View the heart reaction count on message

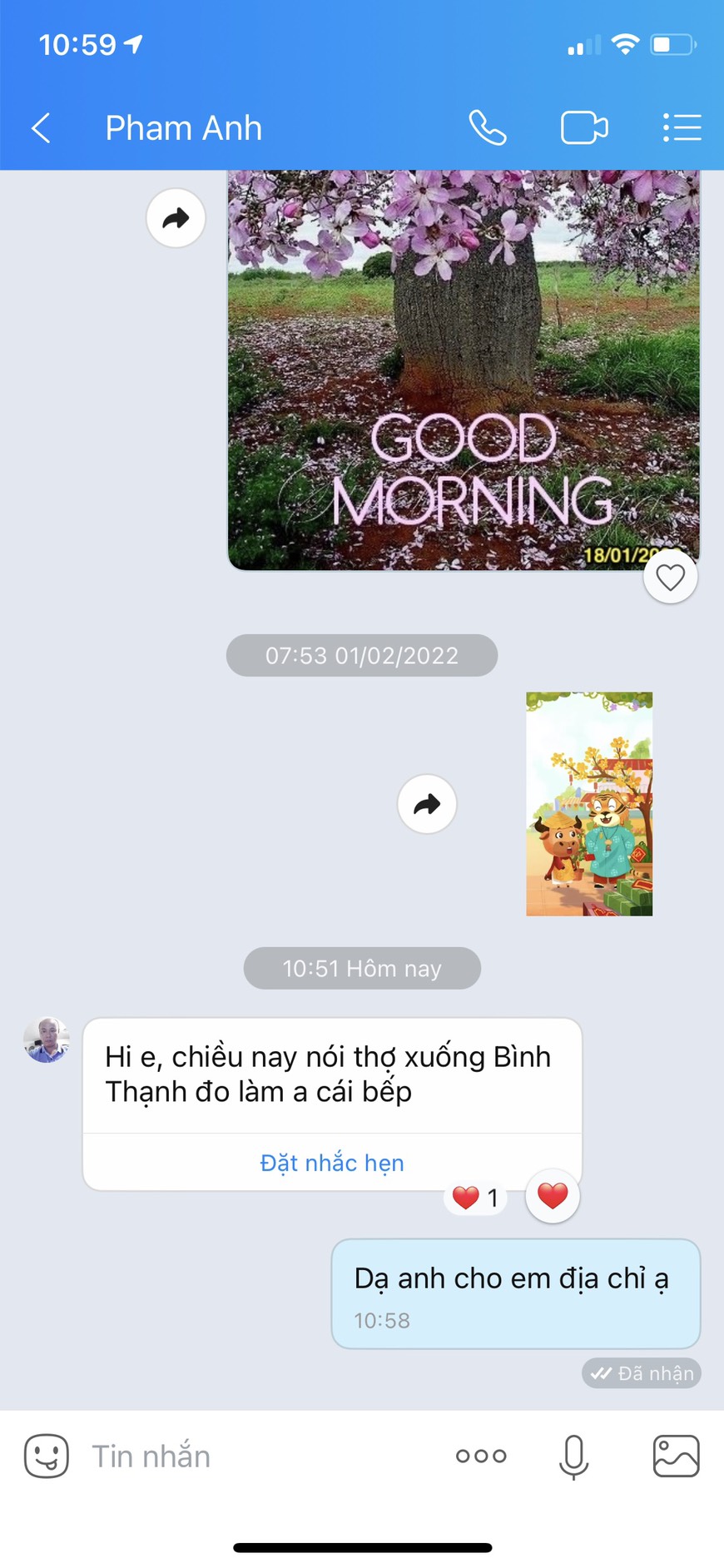click(x=476, y=1198)
